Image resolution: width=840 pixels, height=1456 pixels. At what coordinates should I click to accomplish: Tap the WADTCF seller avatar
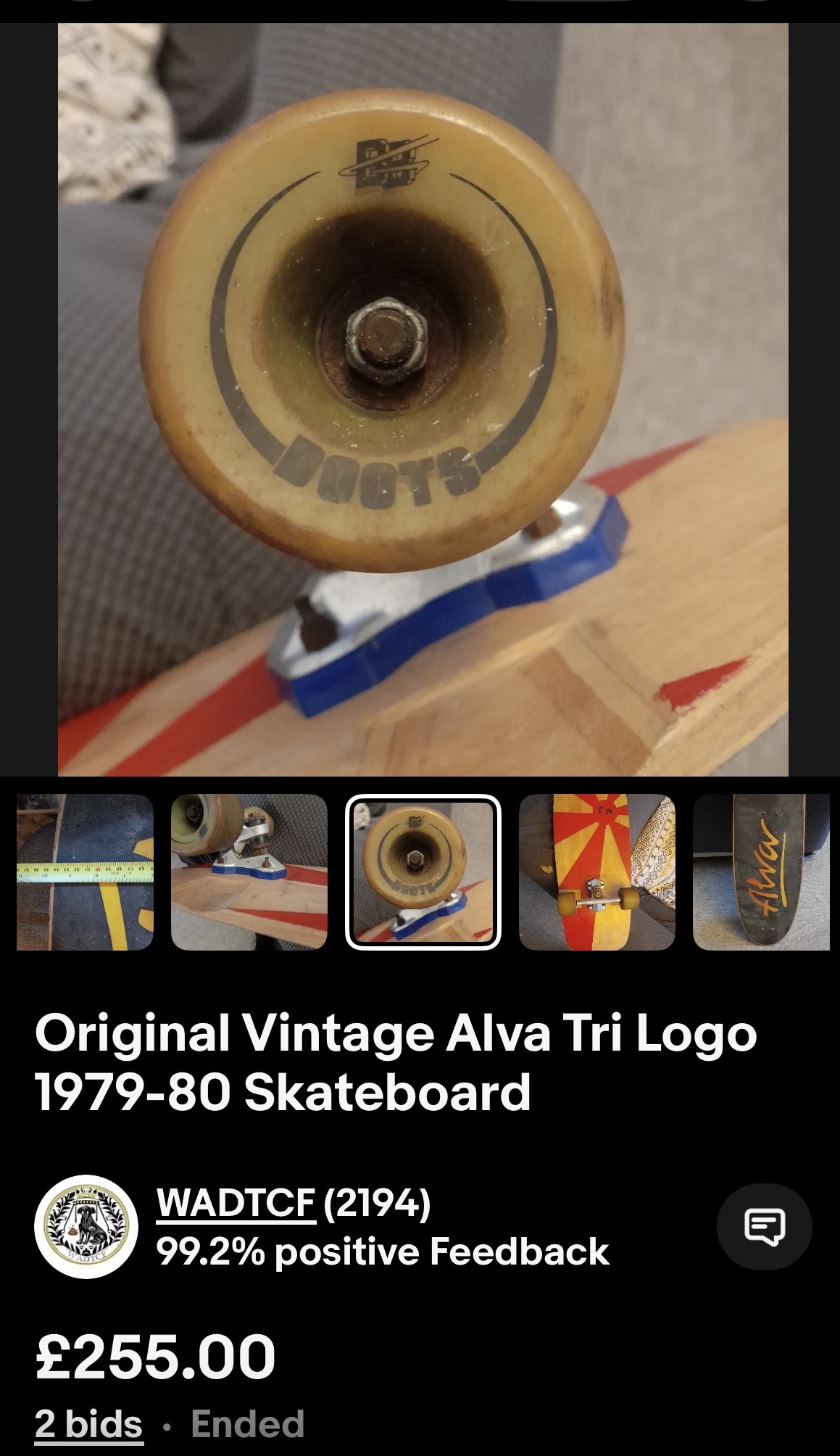pos(86,1227)
